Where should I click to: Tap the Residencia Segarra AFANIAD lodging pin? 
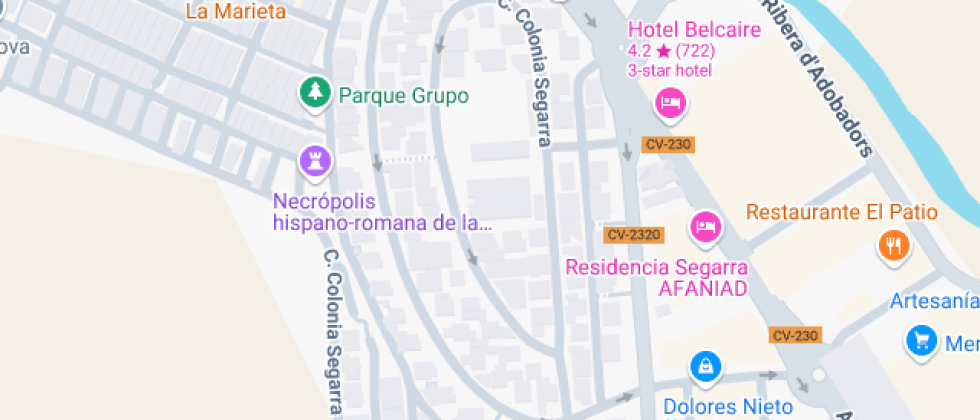705,227
